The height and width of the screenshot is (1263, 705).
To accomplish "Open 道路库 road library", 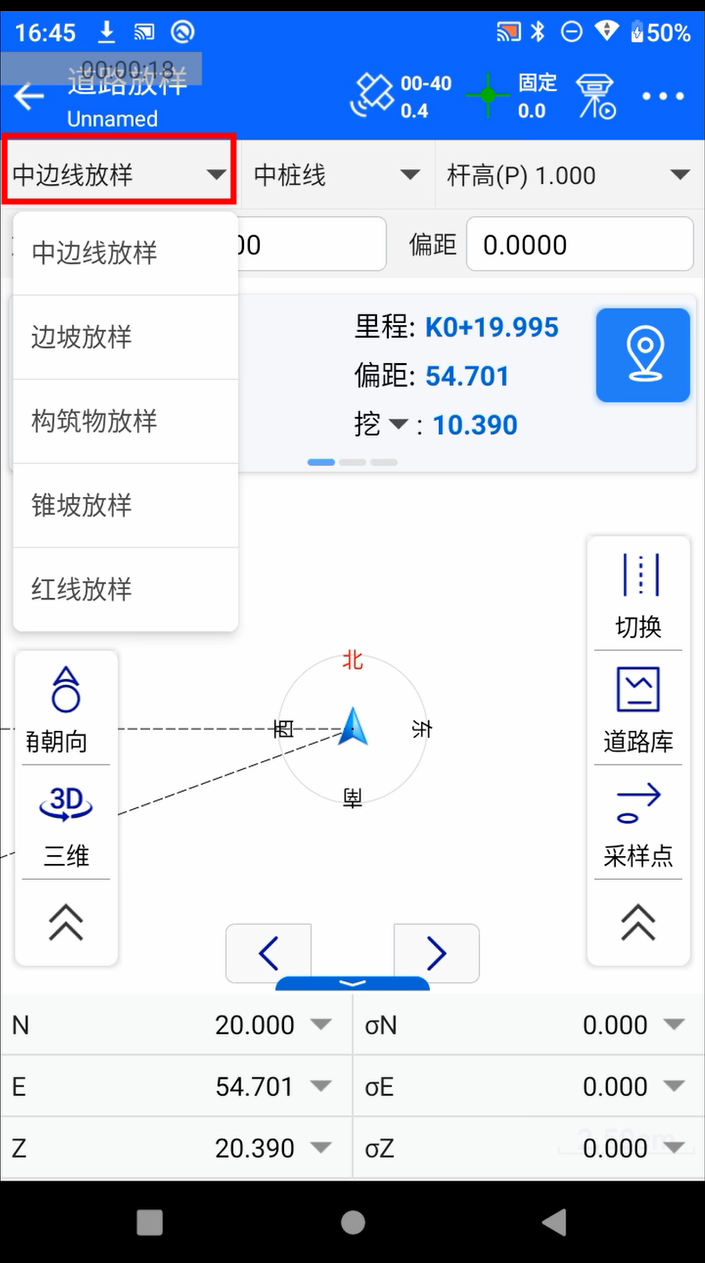I will (638, 710).
